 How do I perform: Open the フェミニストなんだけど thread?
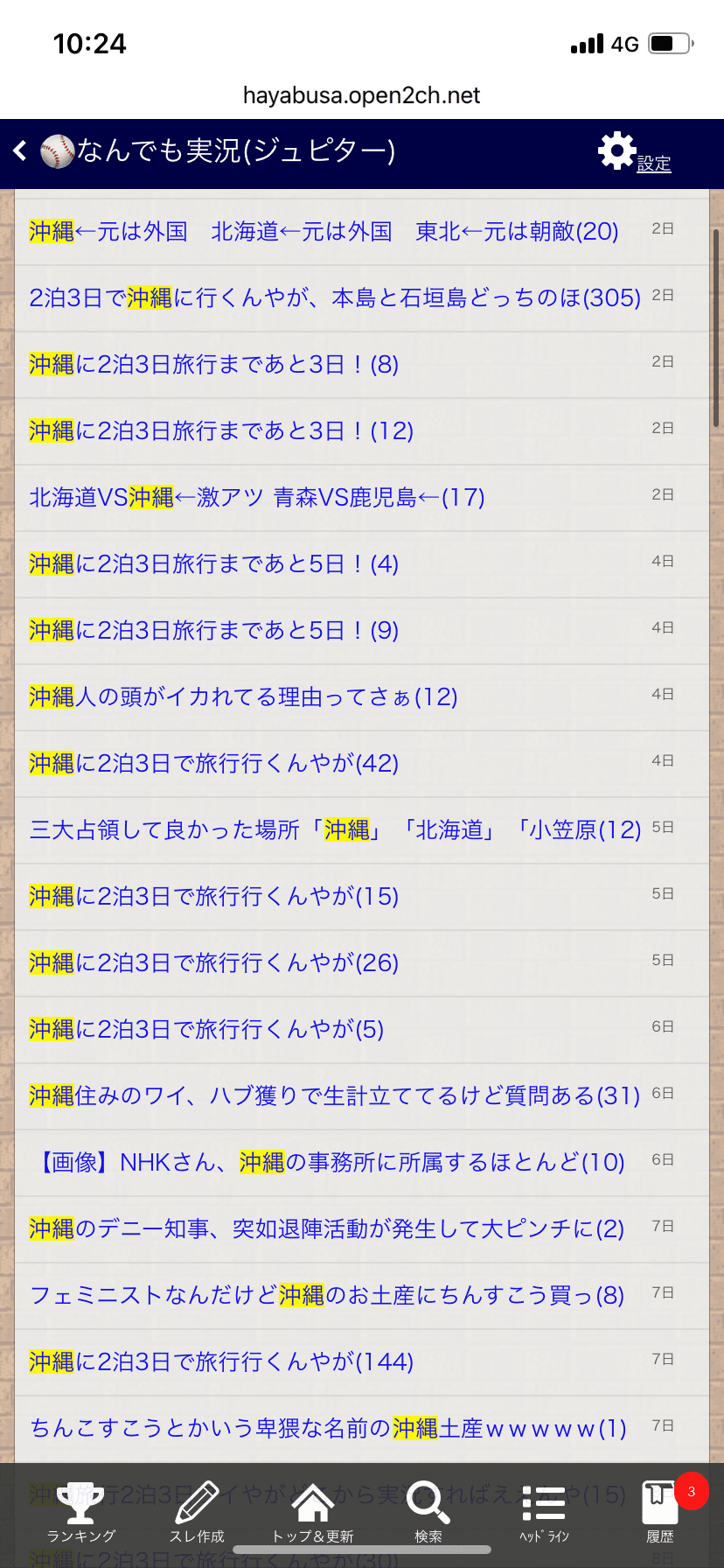[326, 1296]
